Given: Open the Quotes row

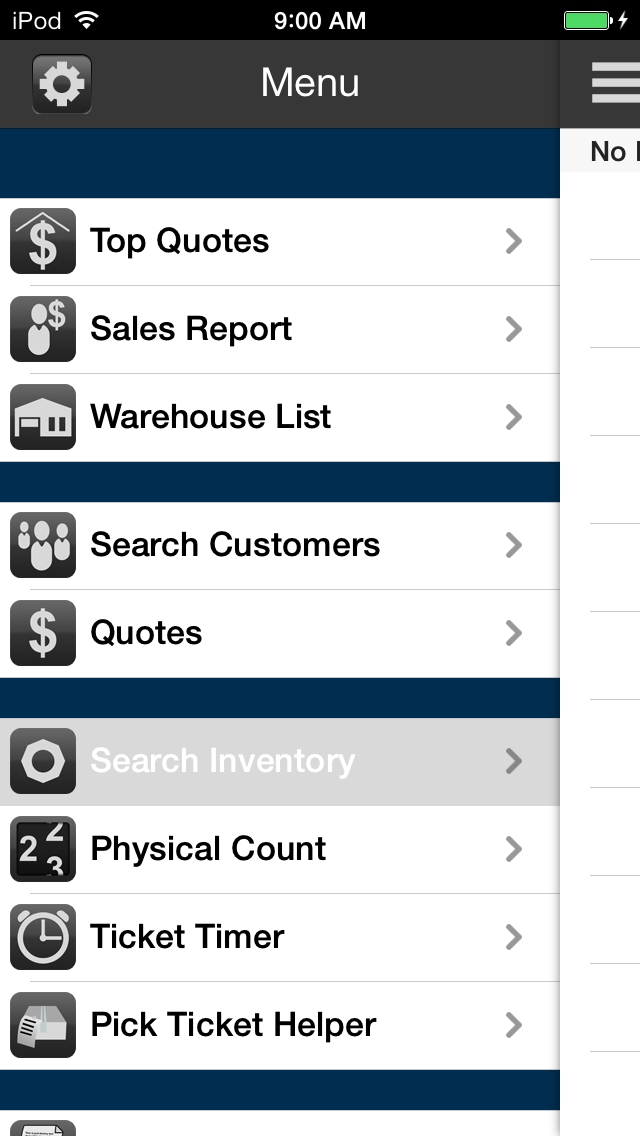Looking at the screenshot, I should (x=280, y=633).
